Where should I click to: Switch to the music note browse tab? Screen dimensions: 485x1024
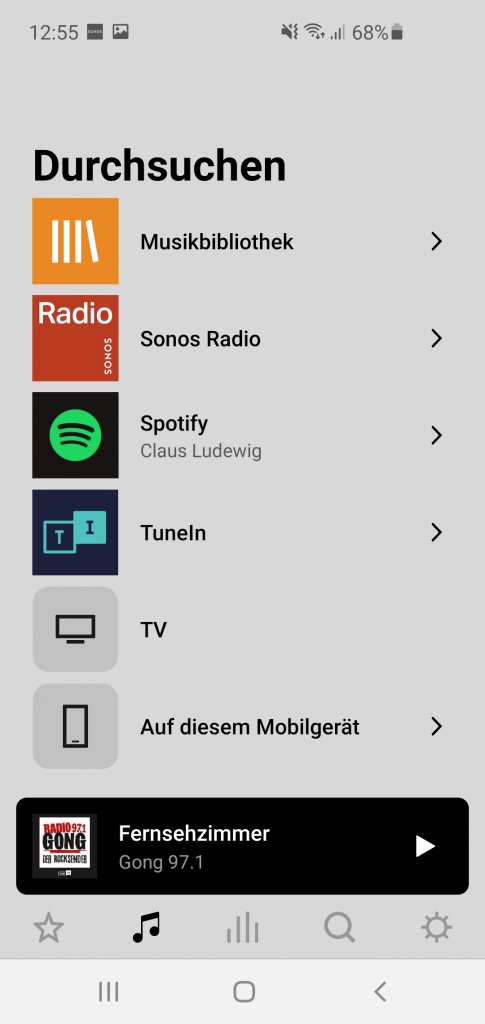pyautogui.click(x=146, y=928)
